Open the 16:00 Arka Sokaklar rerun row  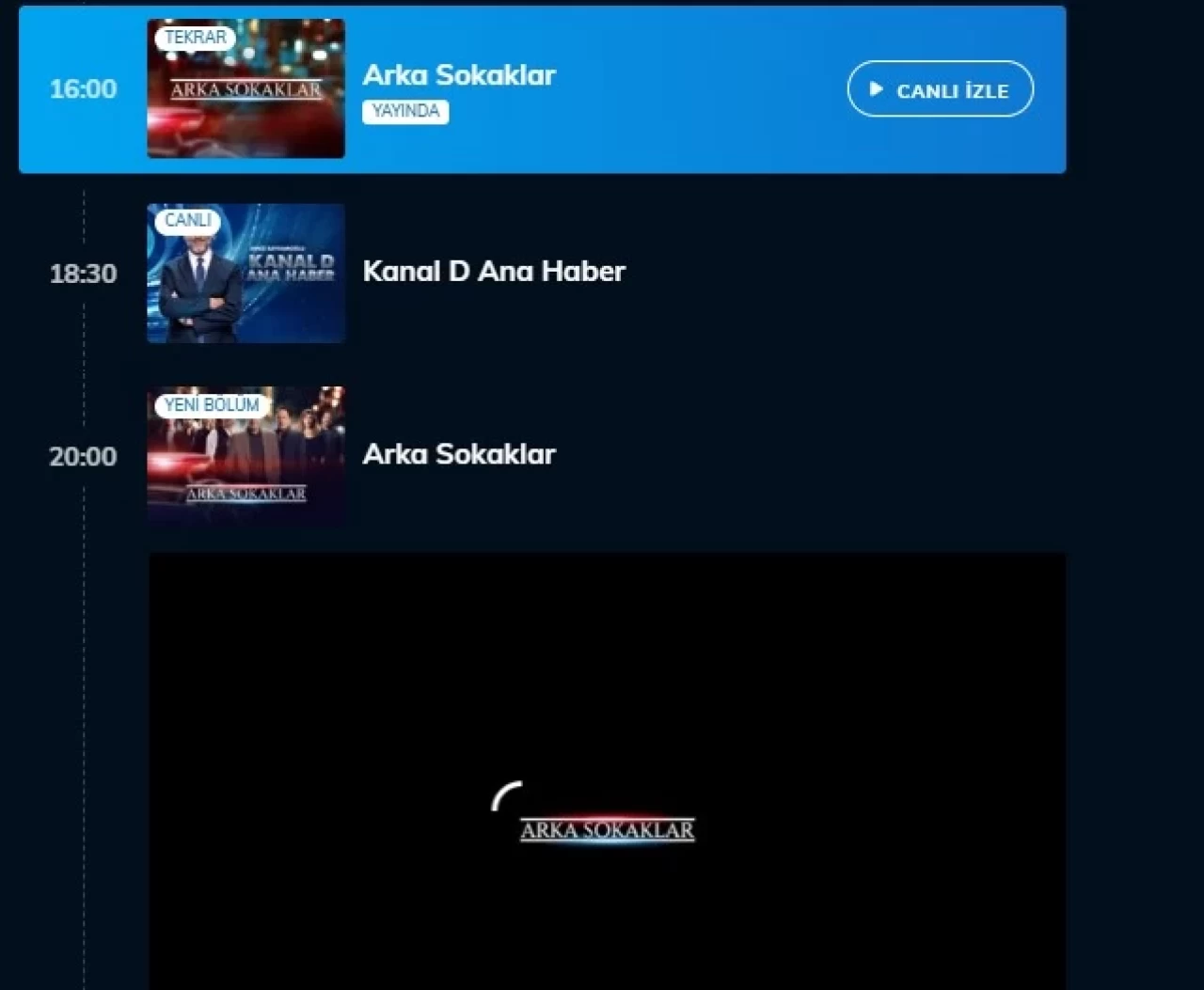tap(459, 76)
